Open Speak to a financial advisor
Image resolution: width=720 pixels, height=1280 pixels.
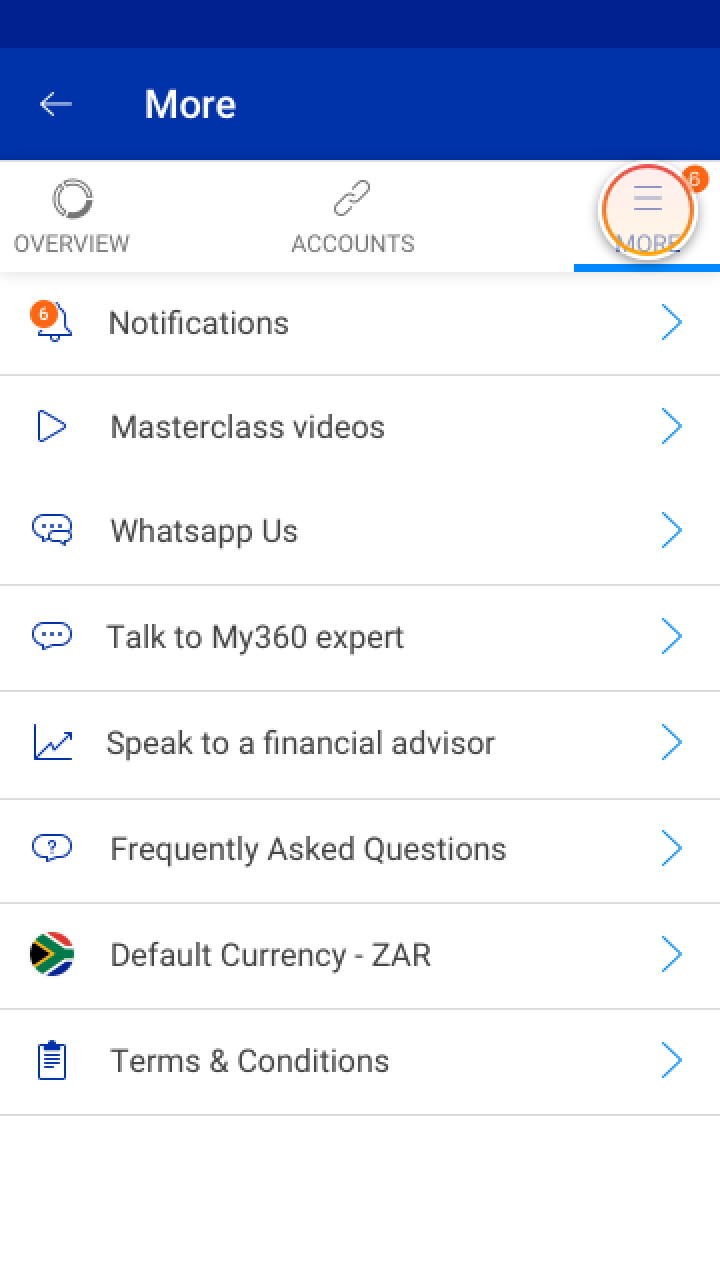(301, 743)
